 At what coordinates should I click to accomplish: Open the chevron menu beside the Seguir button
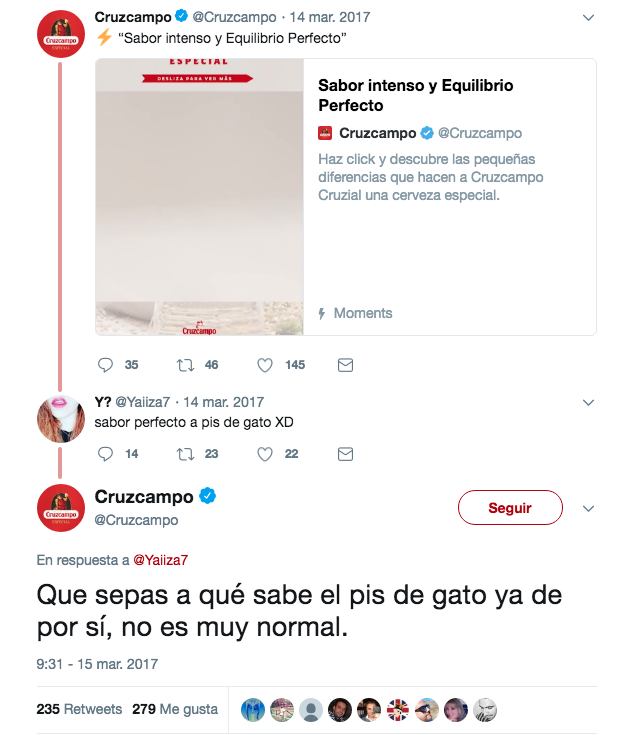tap(588, 508)
